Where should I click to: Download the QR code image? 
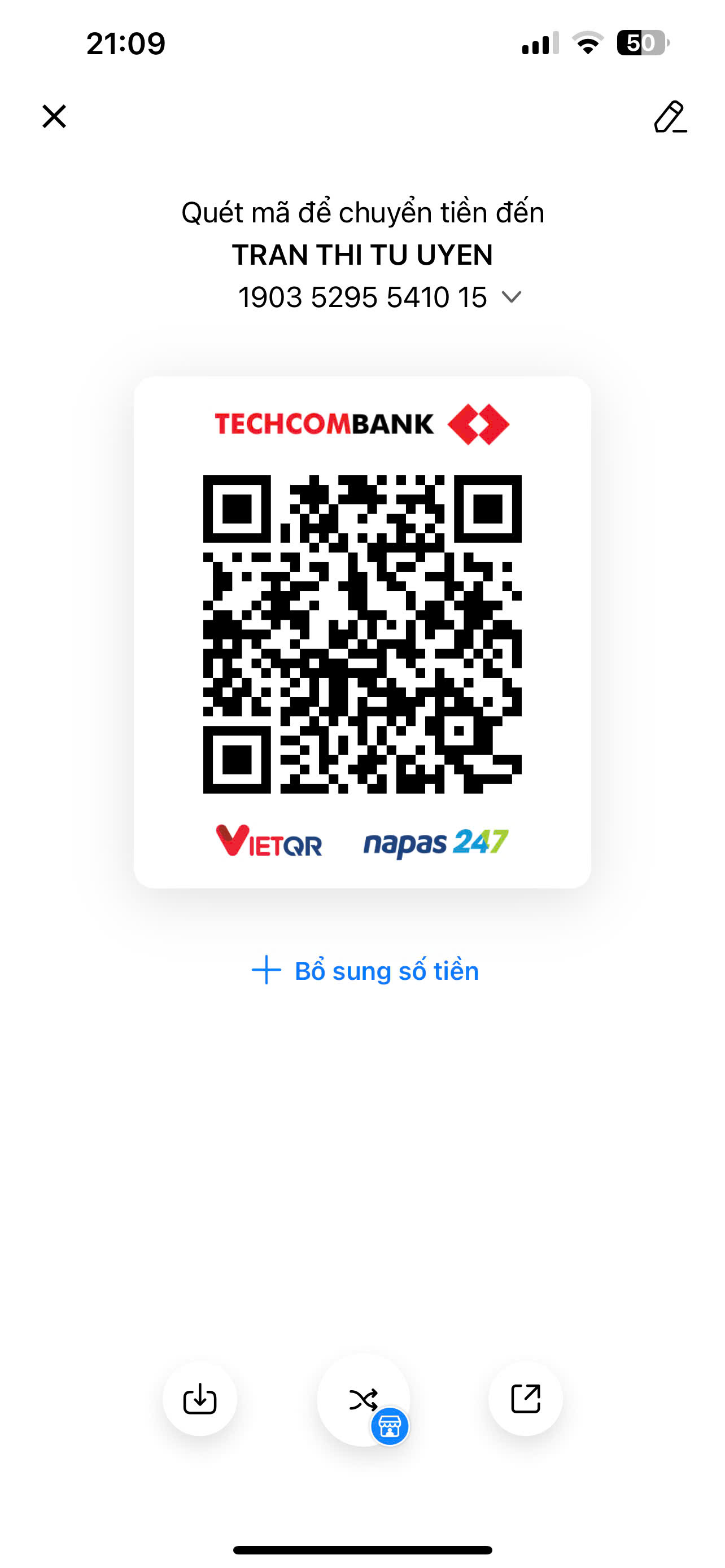[200, 1399]
